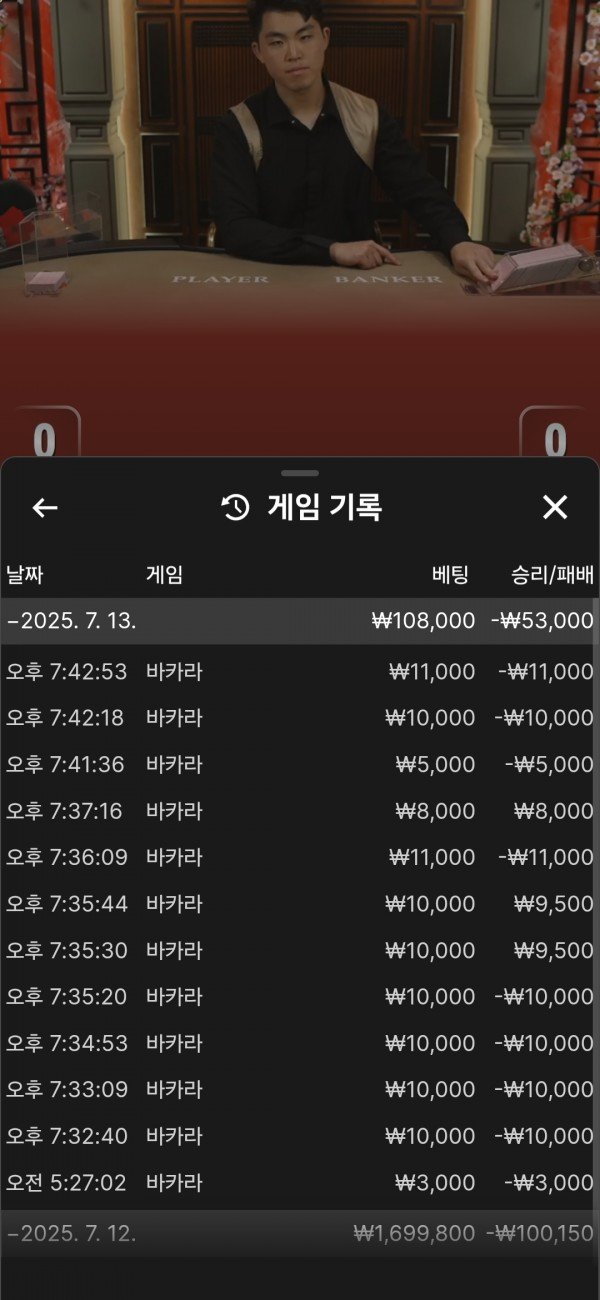Open the 오후 7:42:18 baccarat record
Image resolution: width=600 pixels, height=1300 pixels.
coord(300,718)
